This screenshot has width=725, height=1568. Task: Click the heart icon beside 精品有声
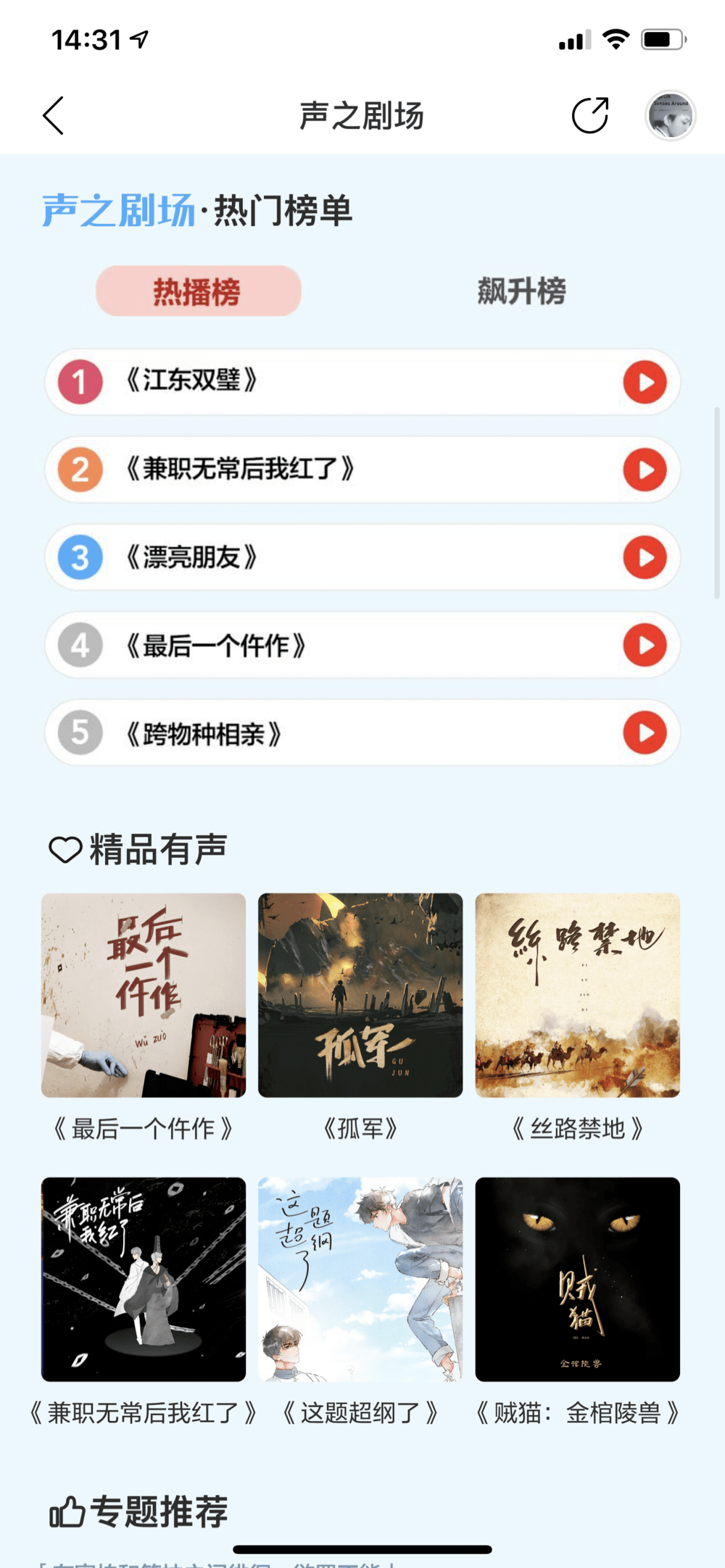[x=65, y=849]
